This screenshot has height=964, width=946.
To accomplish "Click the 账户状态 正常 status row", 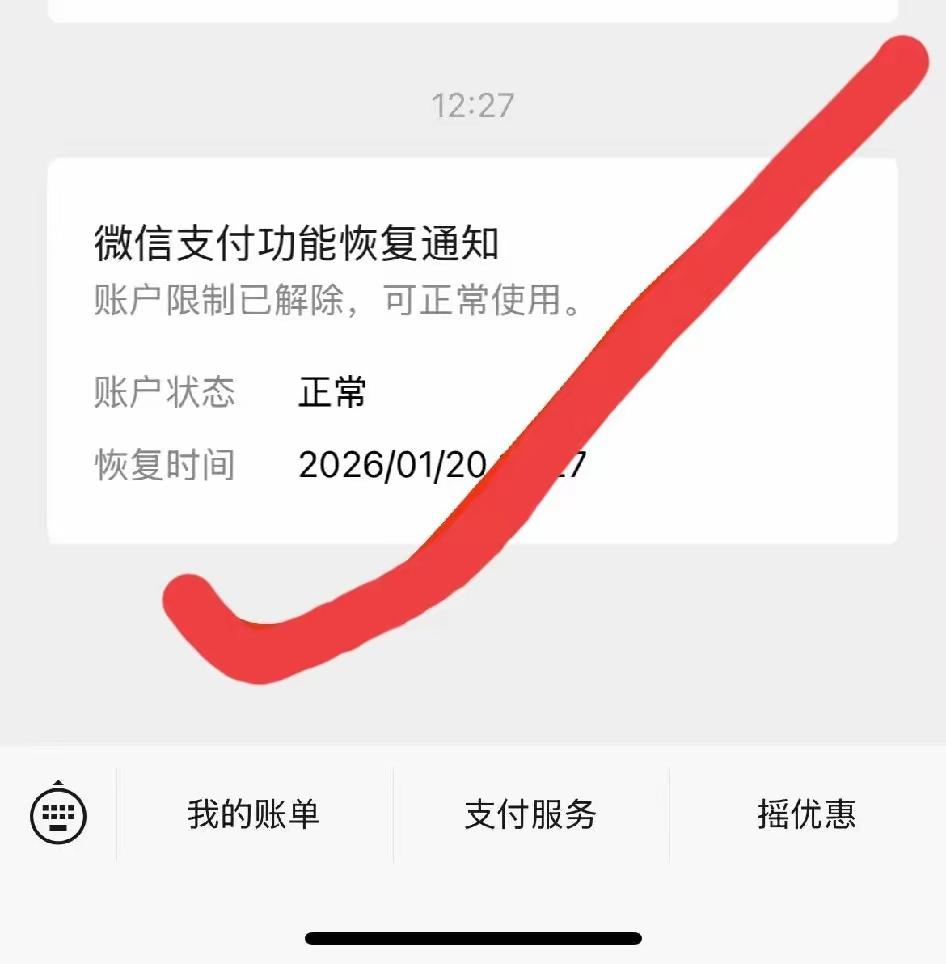I will (x=230, y=393).
